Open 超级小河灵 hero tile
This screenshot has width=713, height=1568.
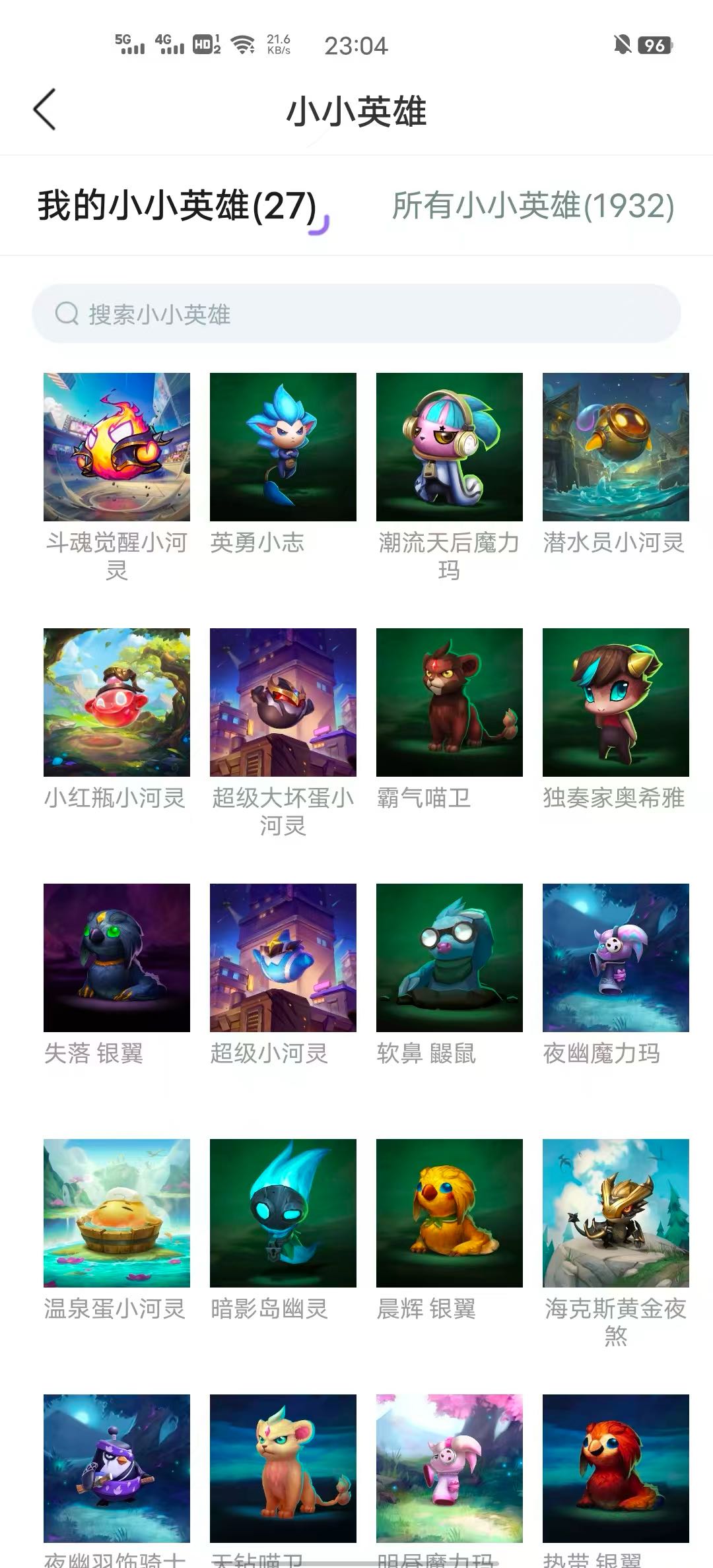click(283, 958)
